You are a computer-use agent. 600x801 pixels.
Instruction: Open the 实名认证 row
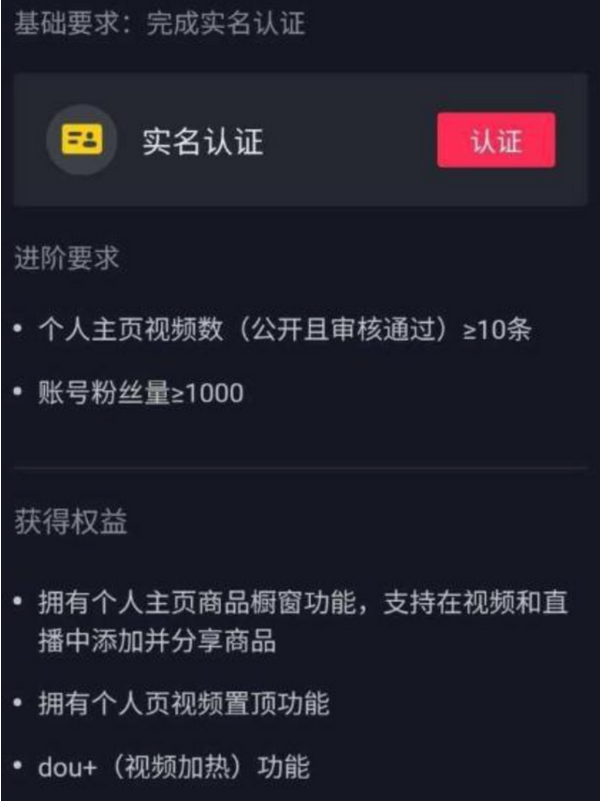pos(203,141)
